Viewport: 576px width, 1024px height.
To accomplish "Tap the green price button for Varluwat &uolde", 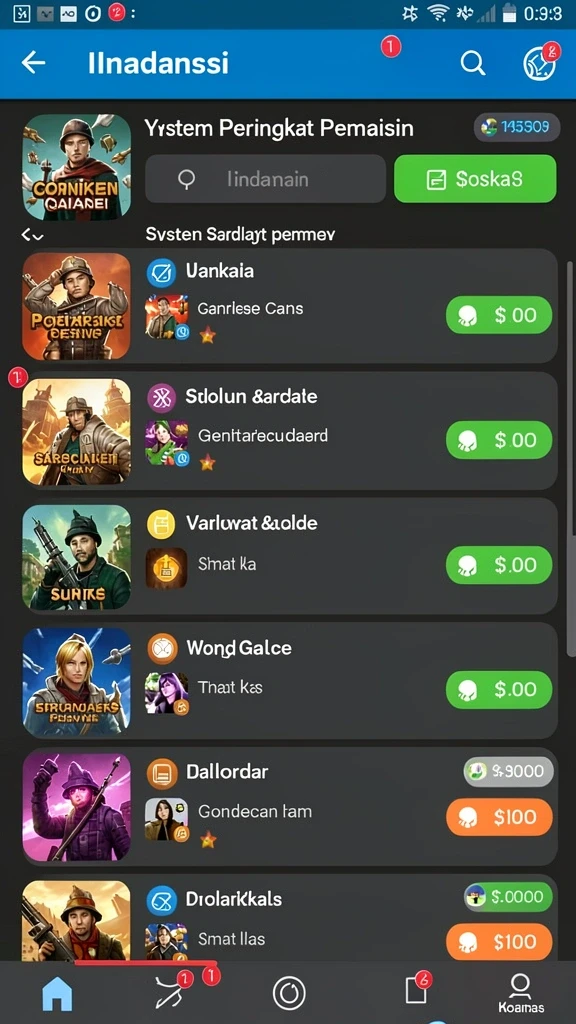I will (499, 565).
